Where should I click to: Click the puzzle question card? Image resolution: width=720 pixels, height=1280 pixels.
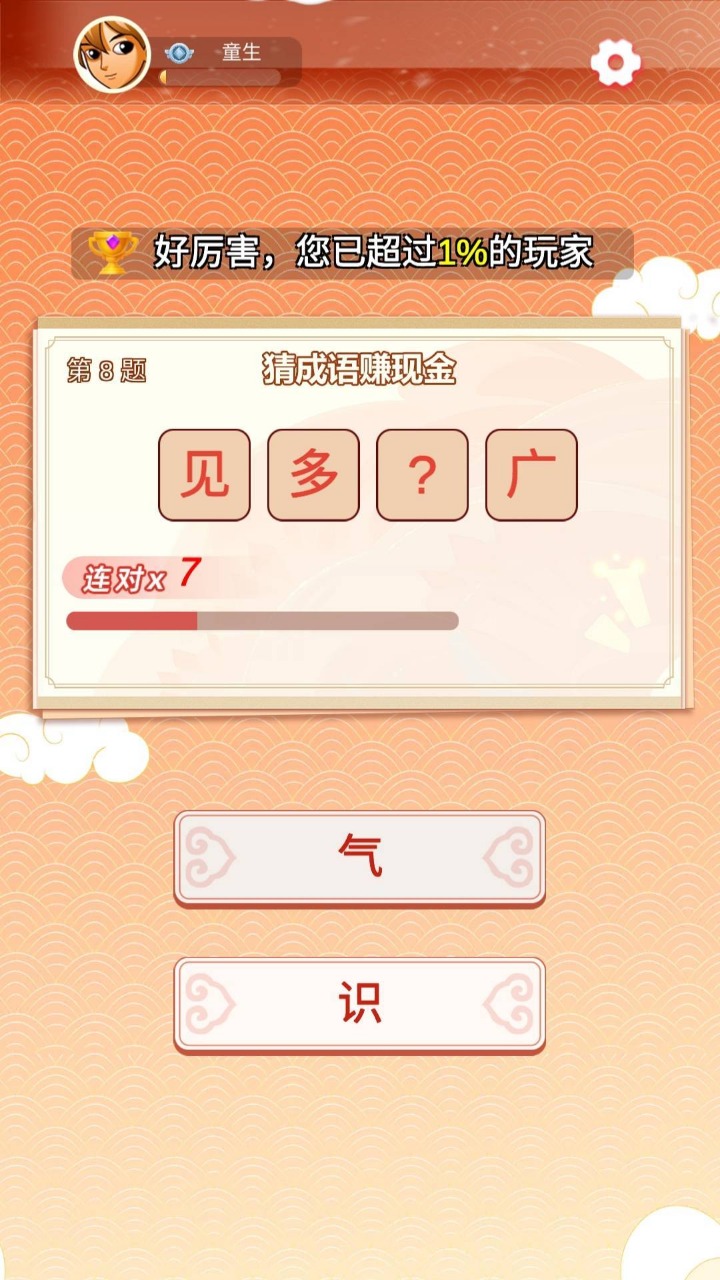360,510
